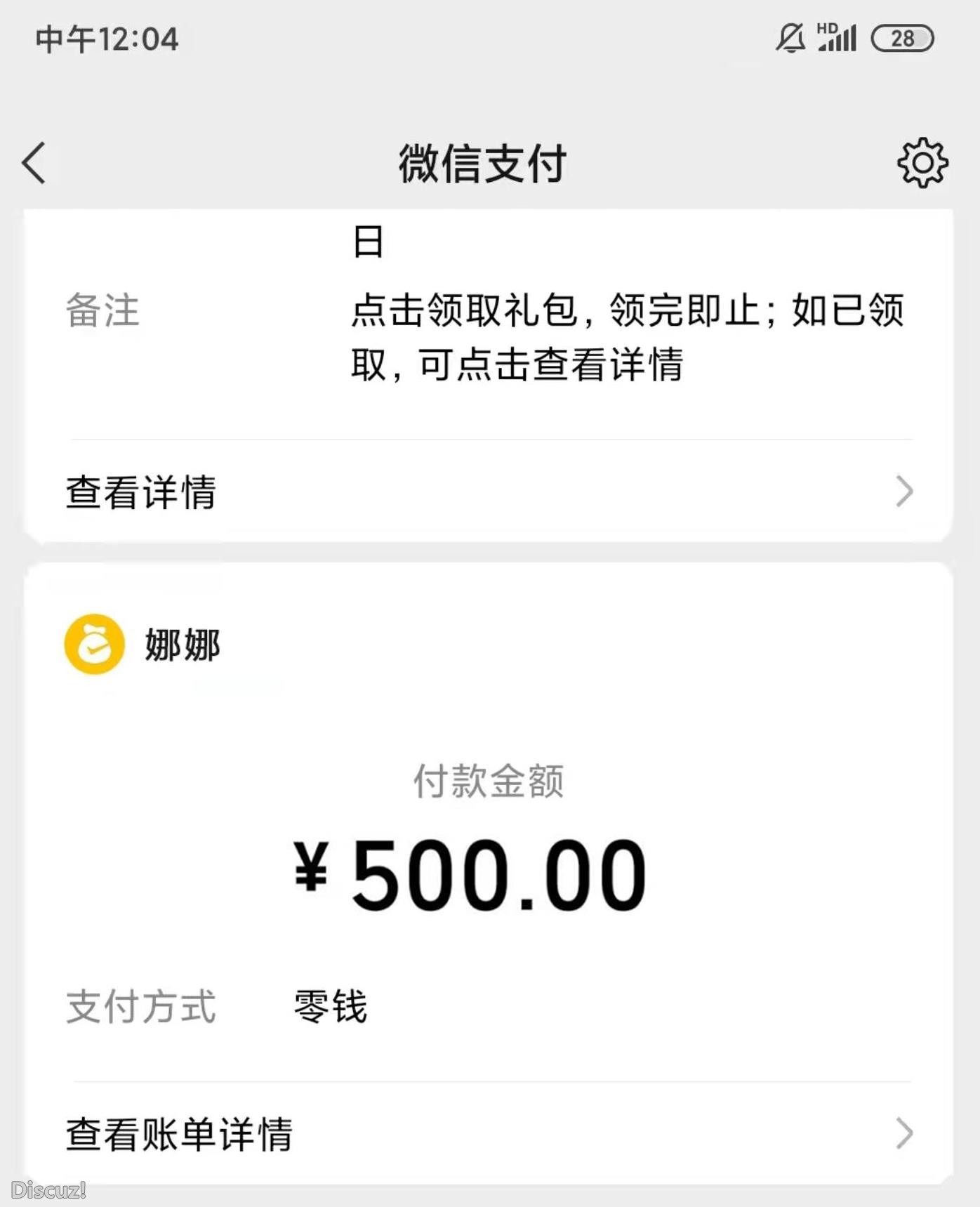Viewport: 980px width, 1207px height.
Task: Tap the battery indicator showing 28
Action: 903,39
